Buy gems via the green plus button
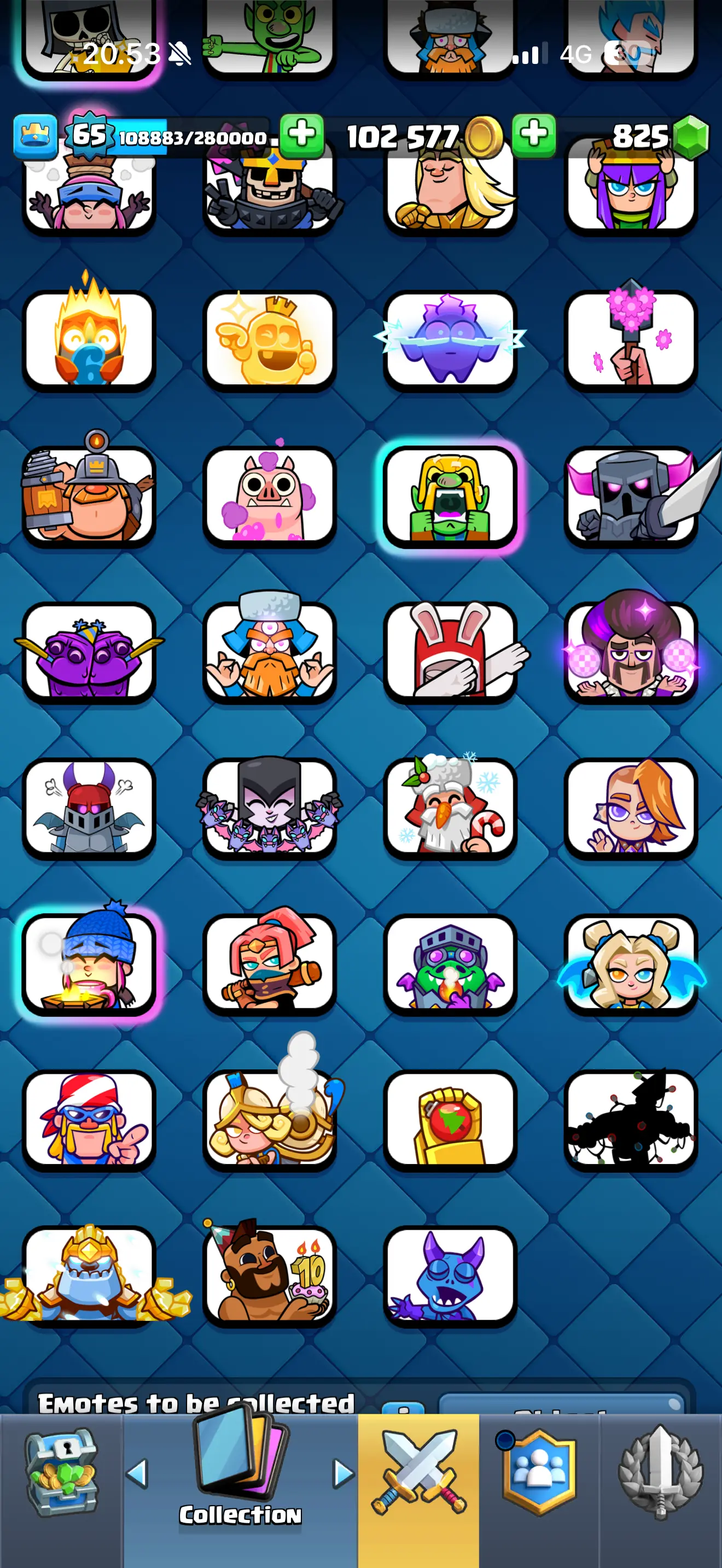This screenshot has height=1568, width=722. pos(534,135)
